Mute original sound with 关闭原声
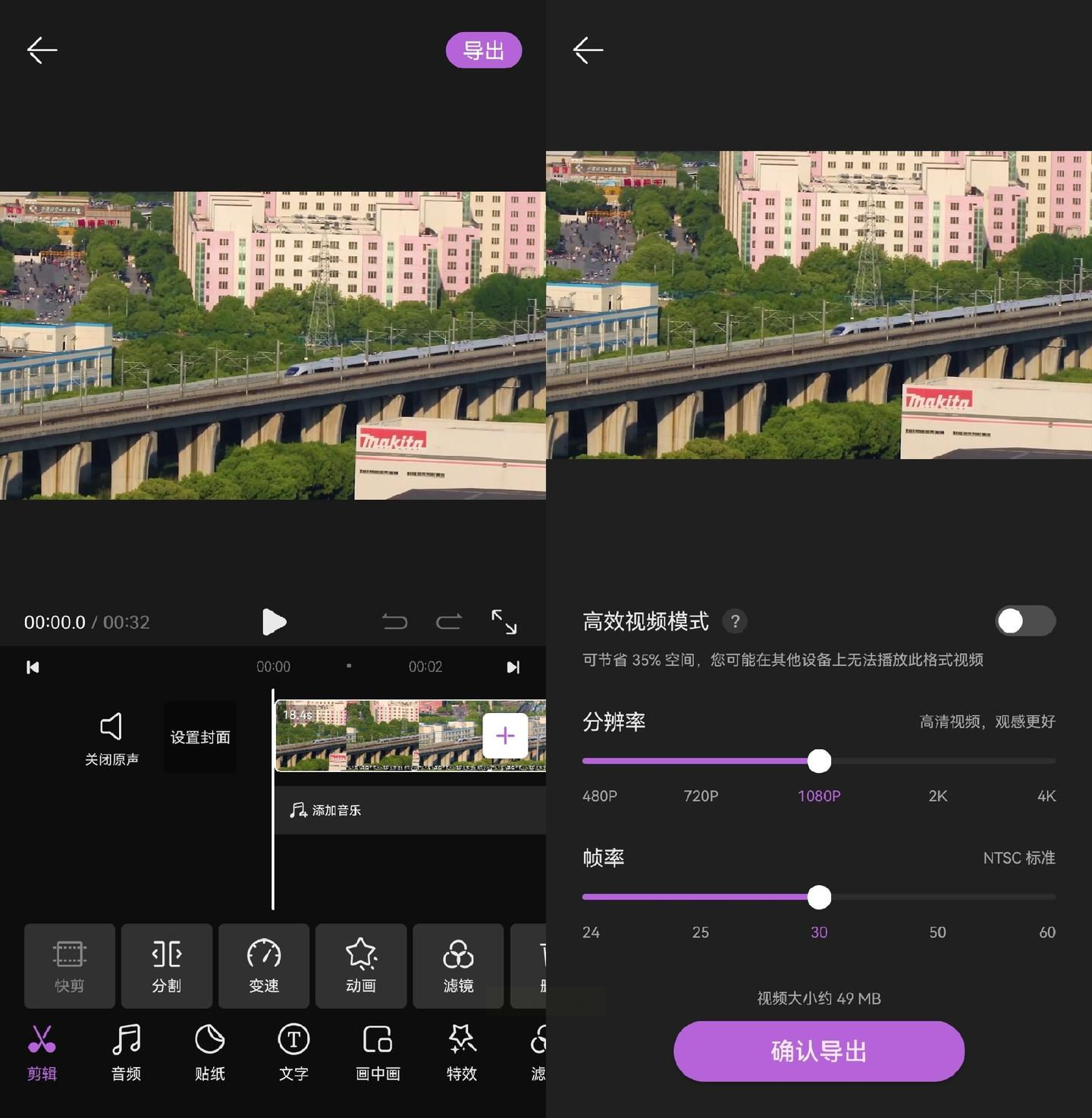This screenshot has height=1118, width=1092. point(111,737)
